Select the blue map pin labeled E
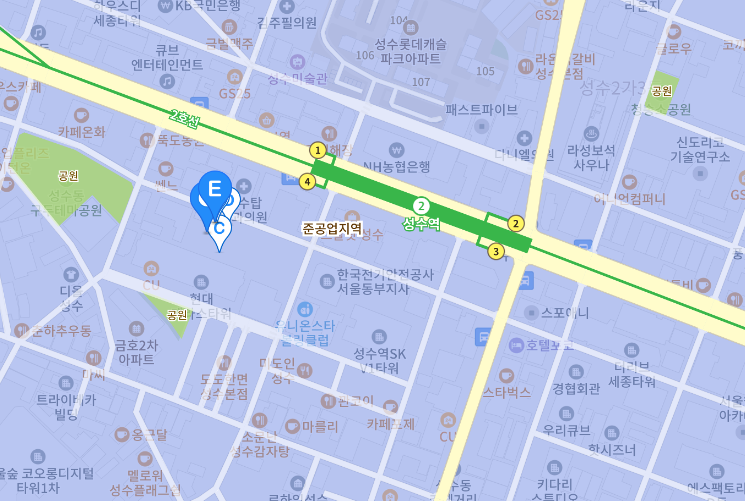This screenshot has width=745, height=501. coord(213,188)
